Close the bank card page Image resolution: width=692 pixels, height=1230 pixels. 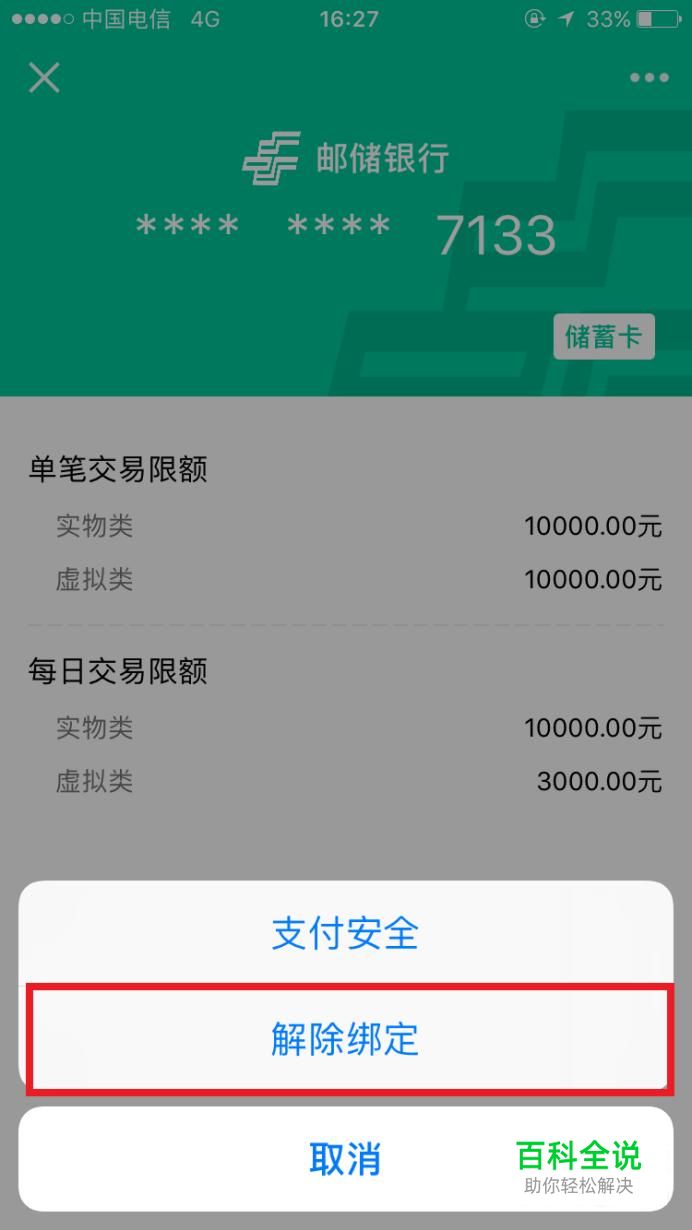point(44,77)
